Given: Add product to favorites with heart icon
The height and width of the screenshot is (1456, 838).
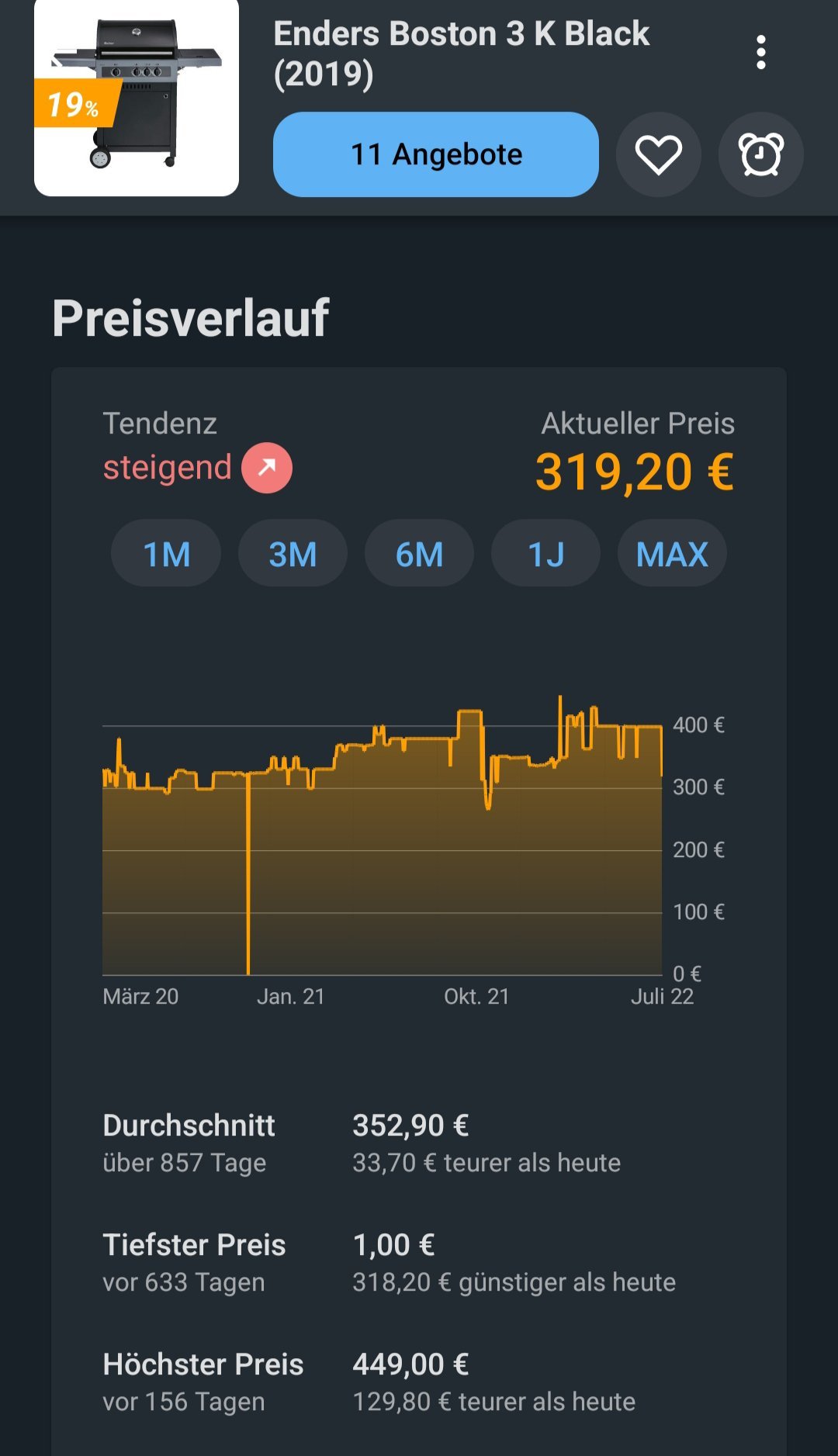Looking at the screenshot, I should click(x=659, y=154).
